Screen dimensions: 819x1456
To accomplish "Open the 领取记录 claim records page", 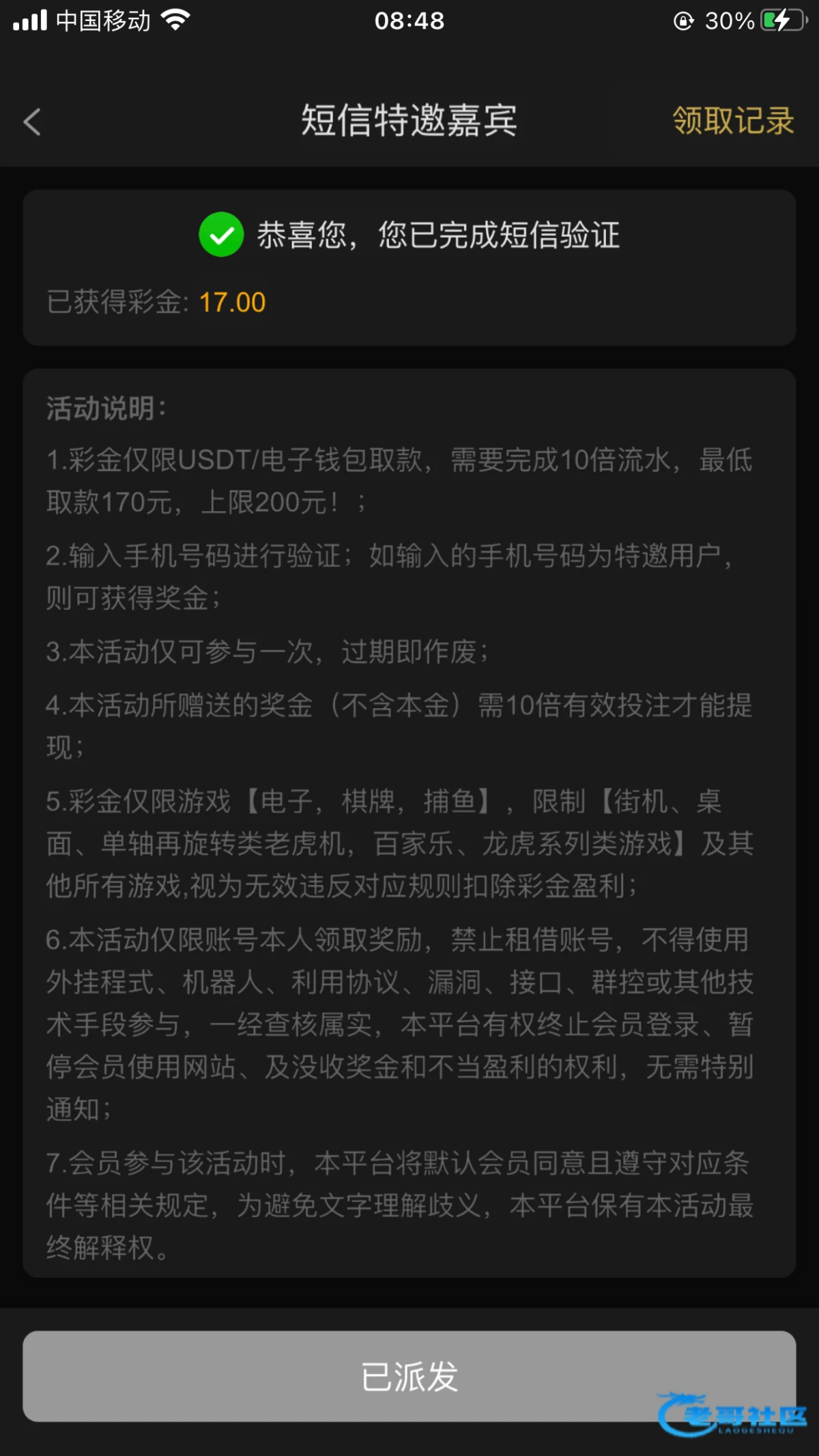I will [732, 121].
